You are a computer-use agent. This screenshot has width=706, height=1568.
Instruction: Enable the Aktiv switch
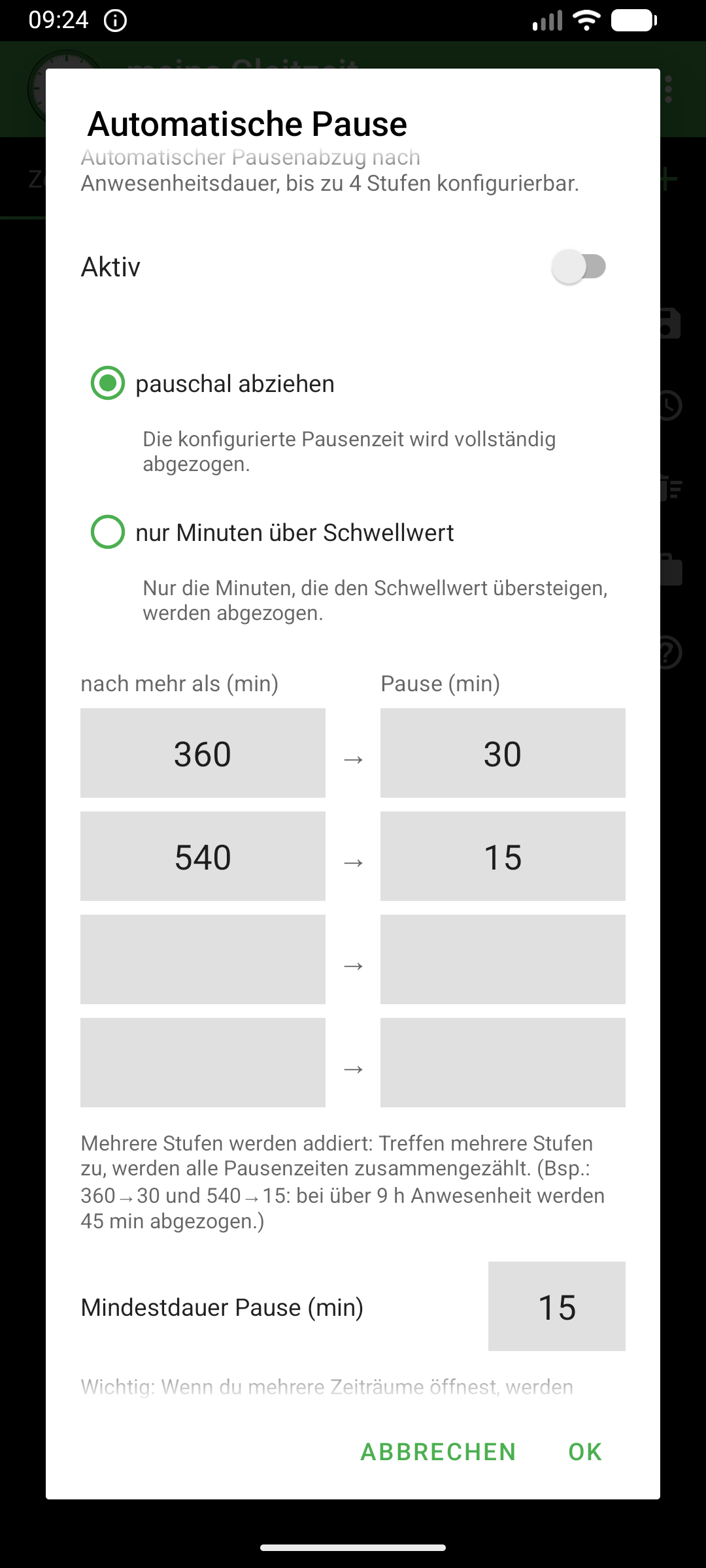(x=579, y=267)
